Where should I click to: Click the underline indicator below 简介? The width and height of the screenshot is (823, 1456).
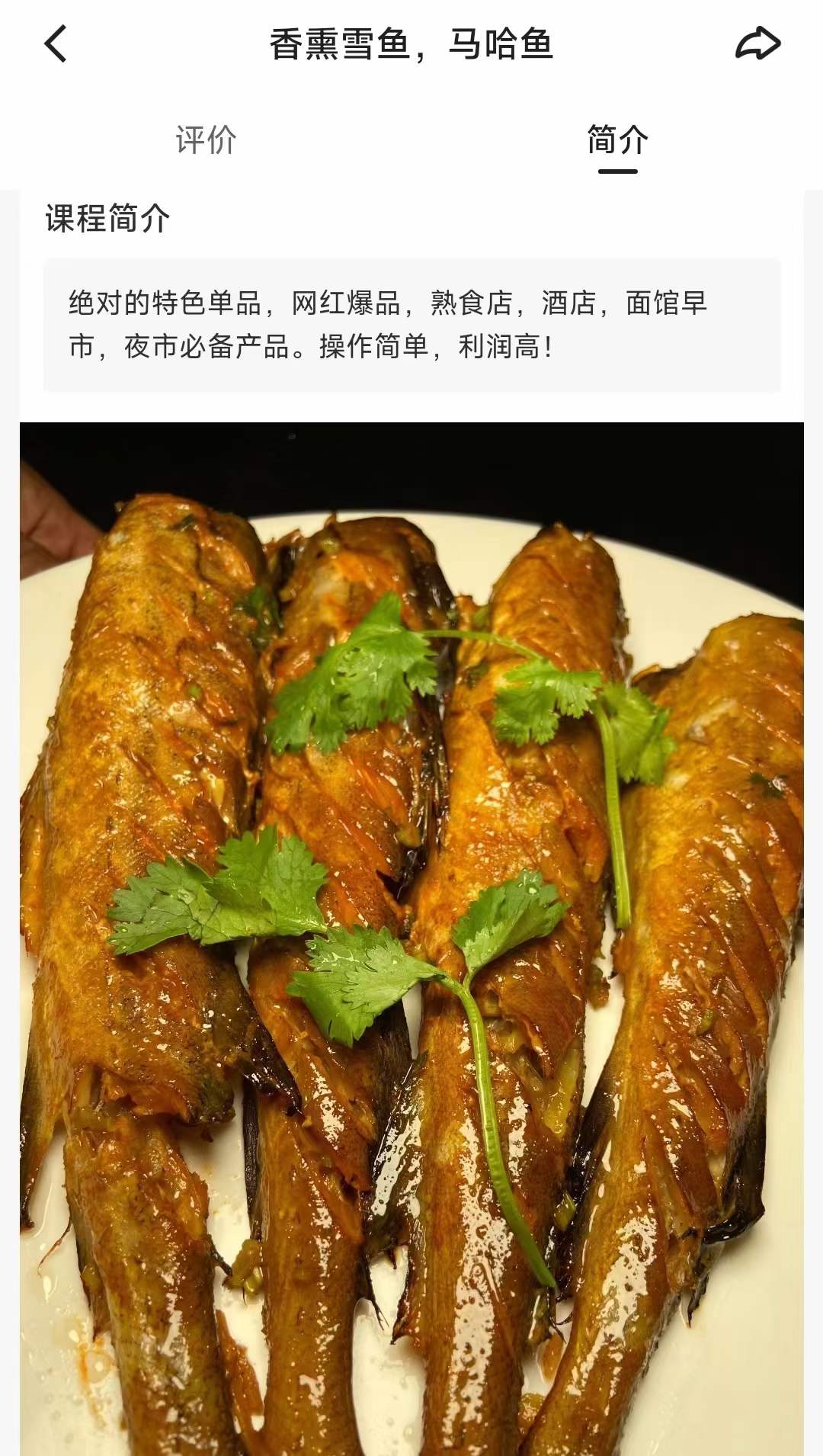pyautogui.click(x=614, y=174)
